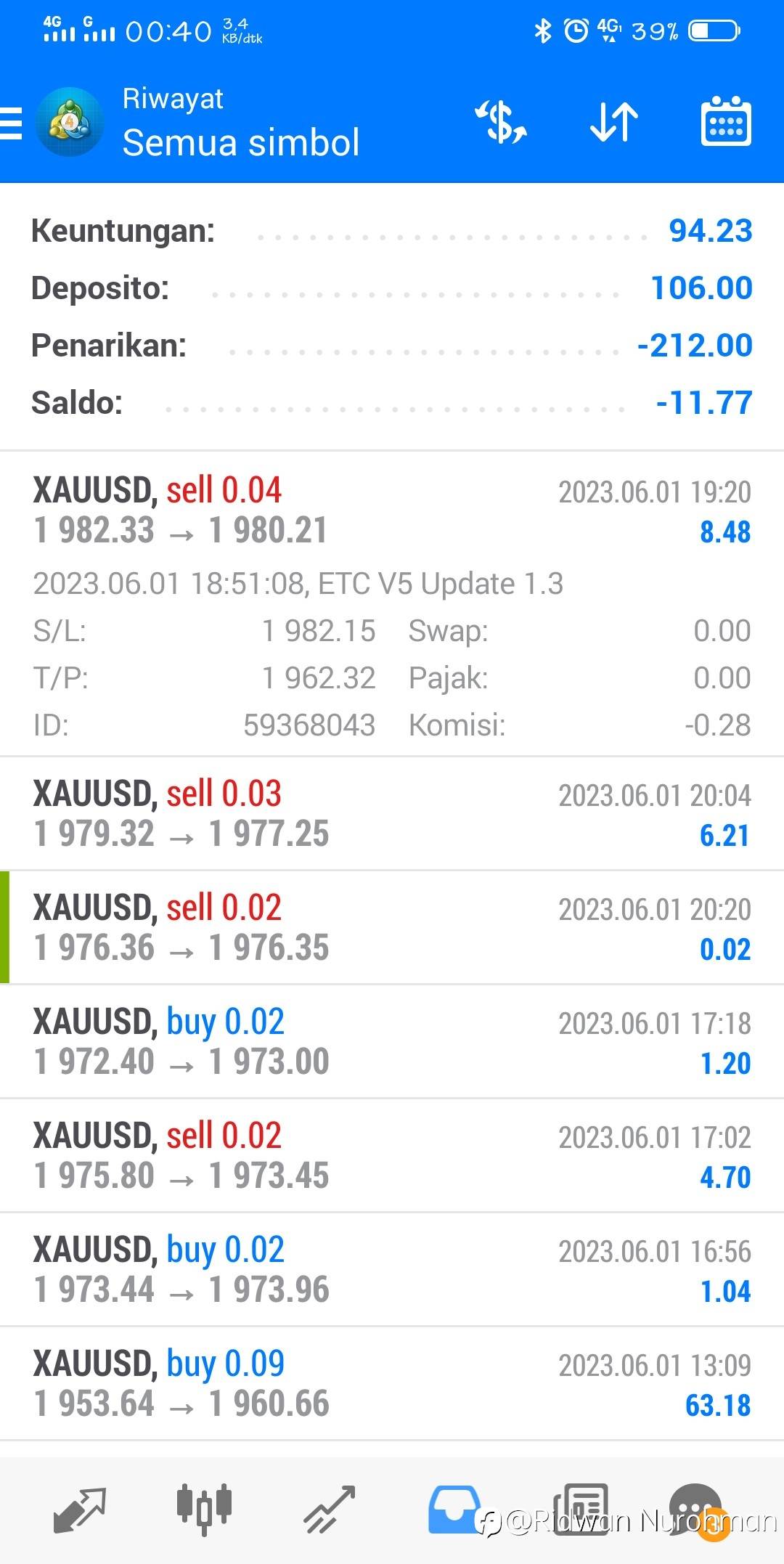
Task: Switch to the Quotes tab
Action: point(80,1510)
